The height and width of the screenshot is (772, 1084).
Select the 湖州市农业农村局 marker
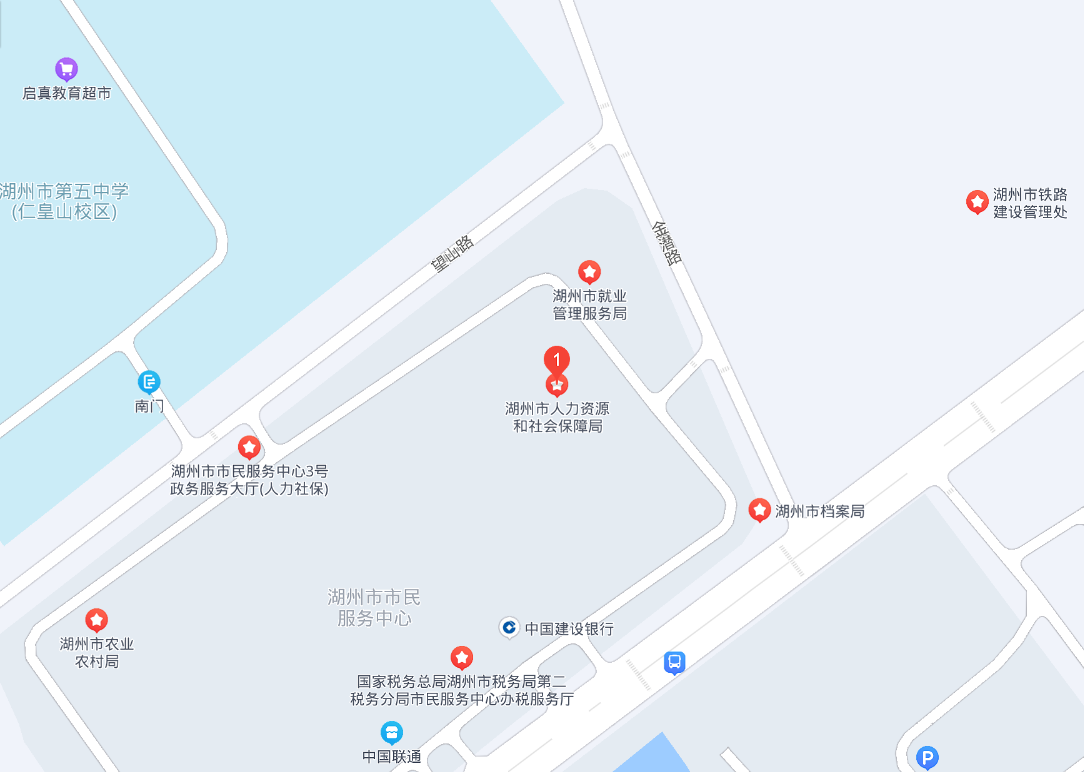tap(97, 620)
